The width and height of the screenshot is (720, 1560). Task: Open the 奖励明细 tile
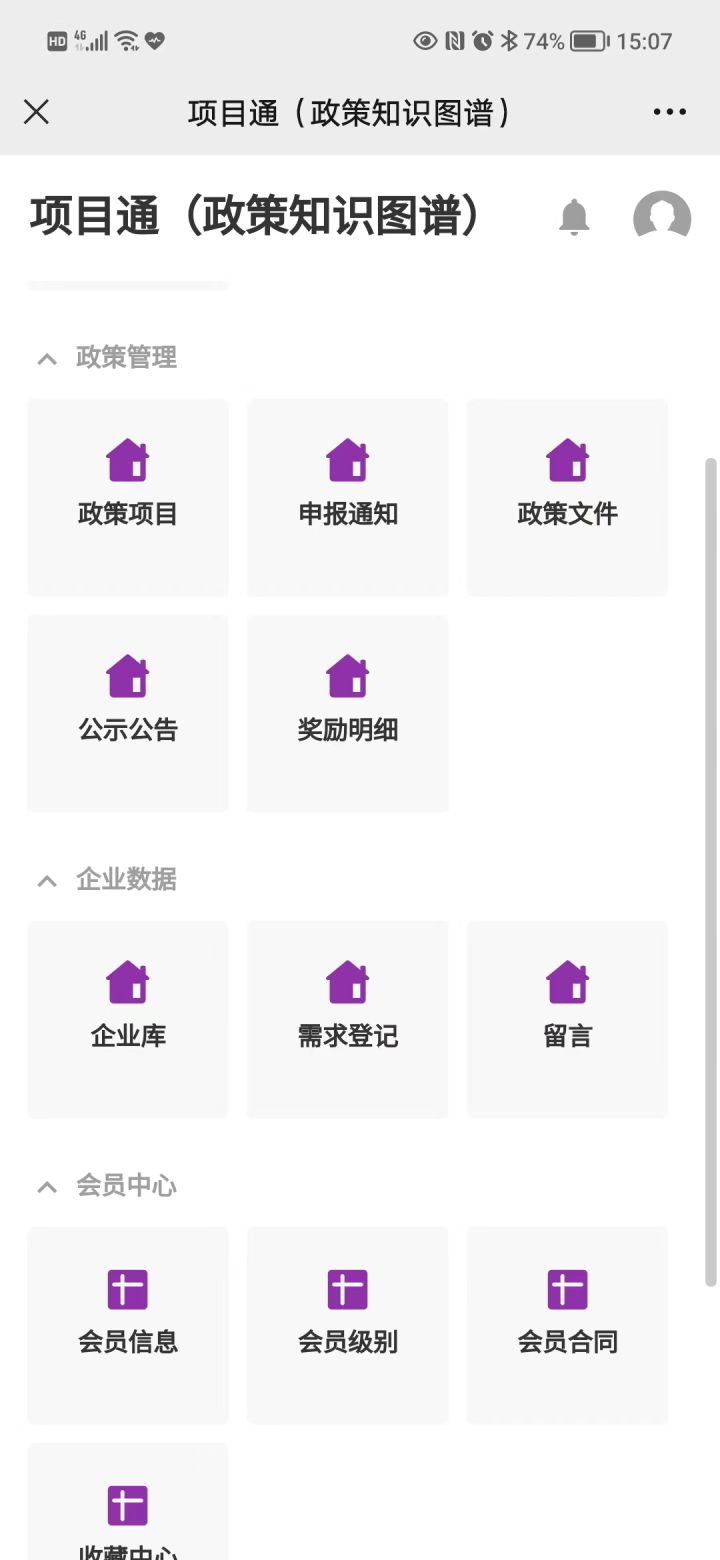coord(348,714)
